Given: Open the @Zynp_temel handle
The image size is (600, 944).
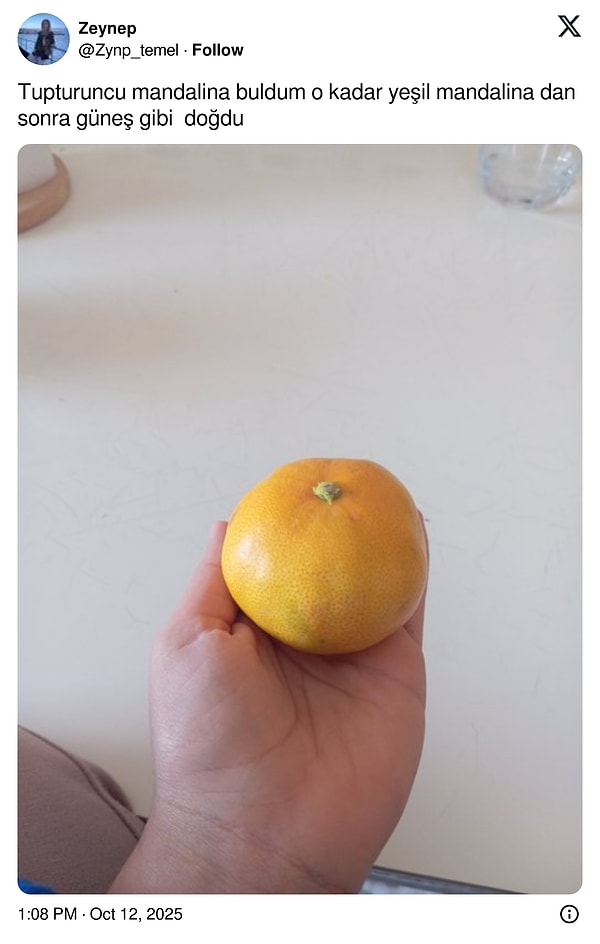Looking at the screenshot, I should [128, 50].
